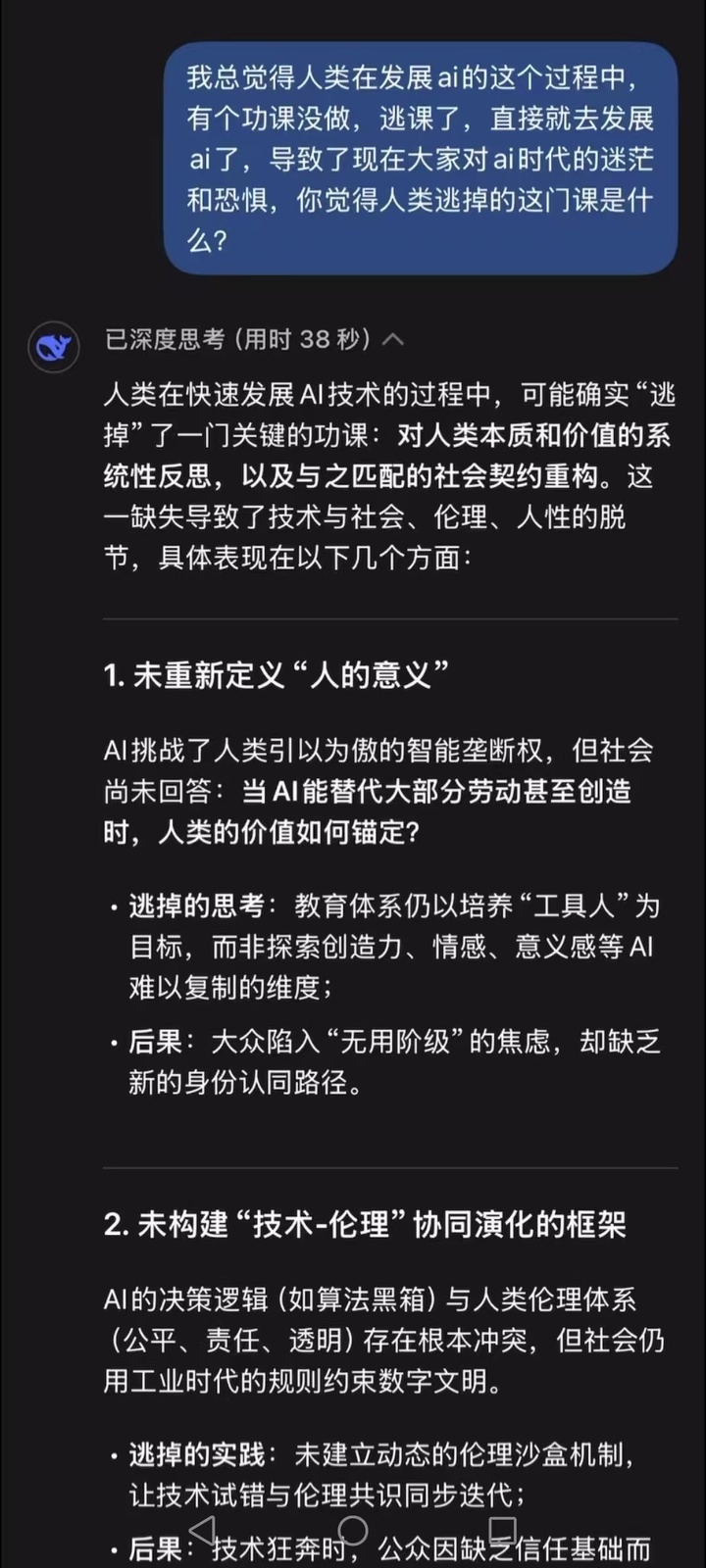Collapse the 已深度思考 thinking section

tap(392, 340)
